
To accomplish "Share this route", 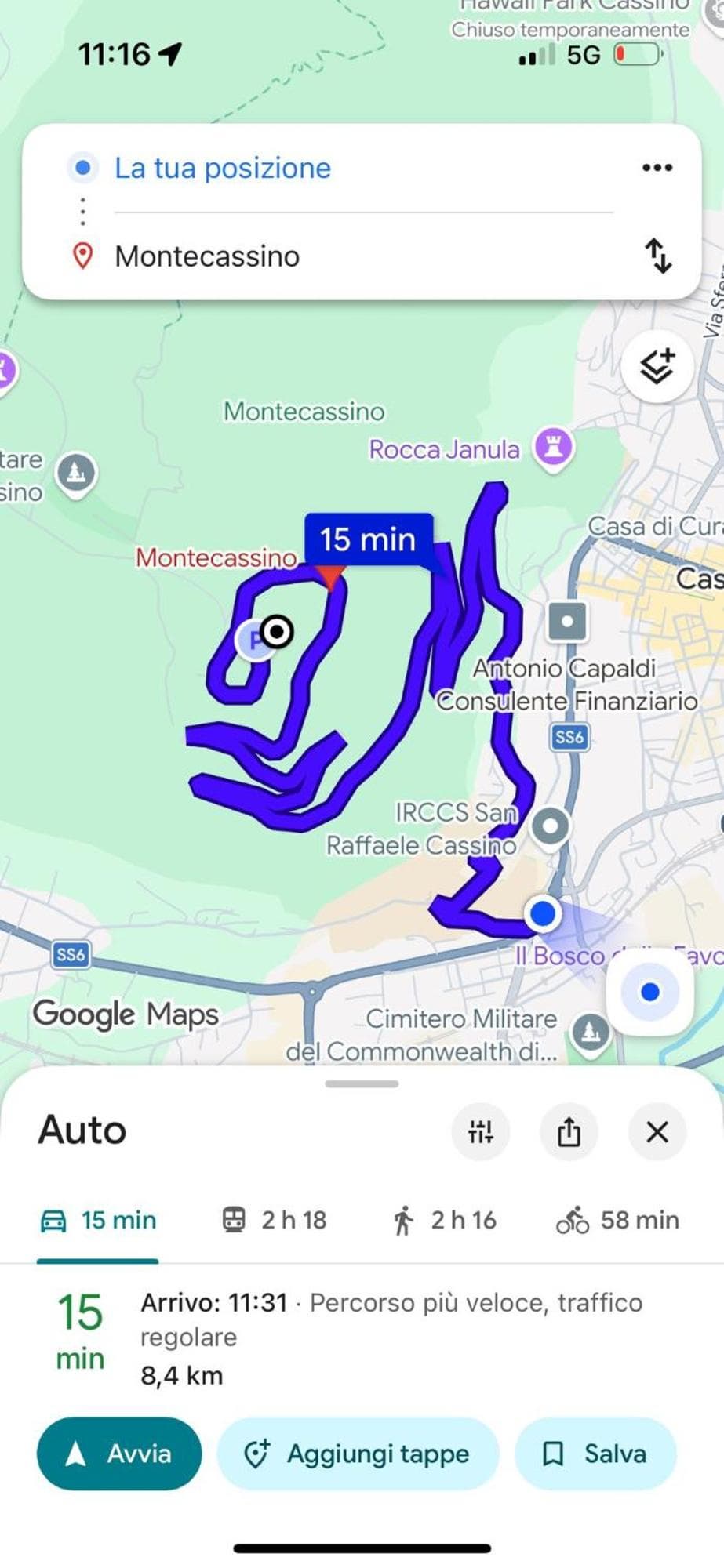I will pyautogui.click(x=569, y=1131).
